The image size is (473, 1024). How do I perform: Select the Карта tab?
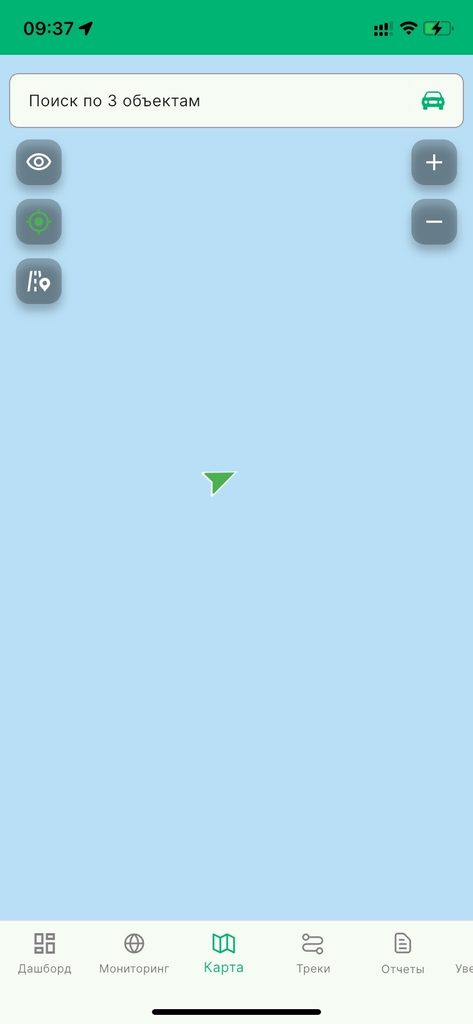tap(223, 953)
